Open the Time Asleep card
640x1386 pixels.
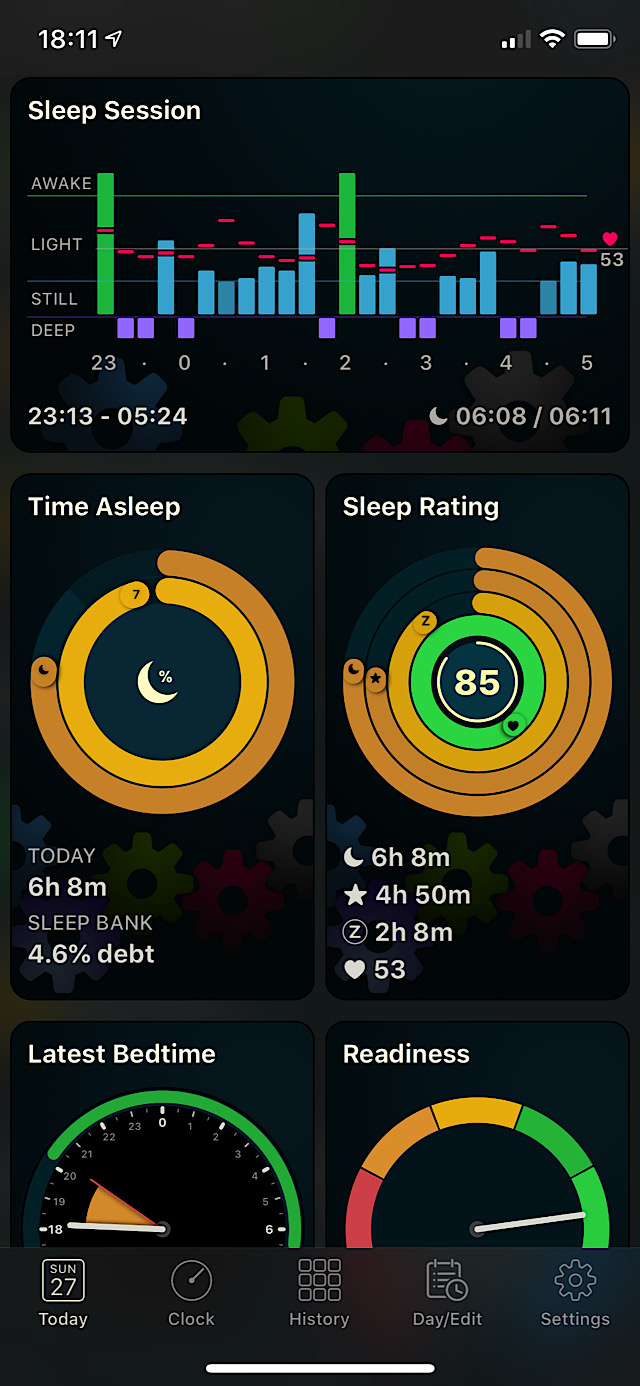[162, 737]
